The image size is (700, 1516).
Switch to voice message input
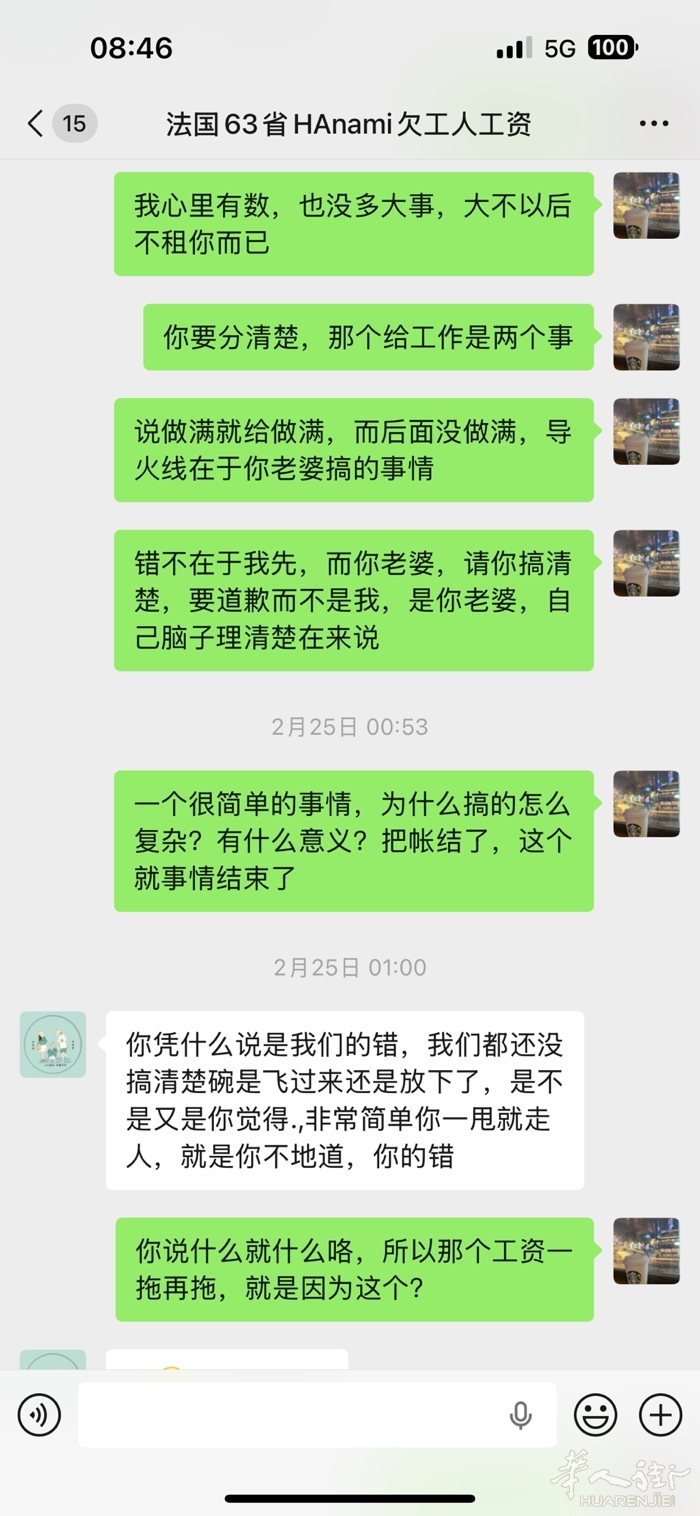(x=39, y=1414)
